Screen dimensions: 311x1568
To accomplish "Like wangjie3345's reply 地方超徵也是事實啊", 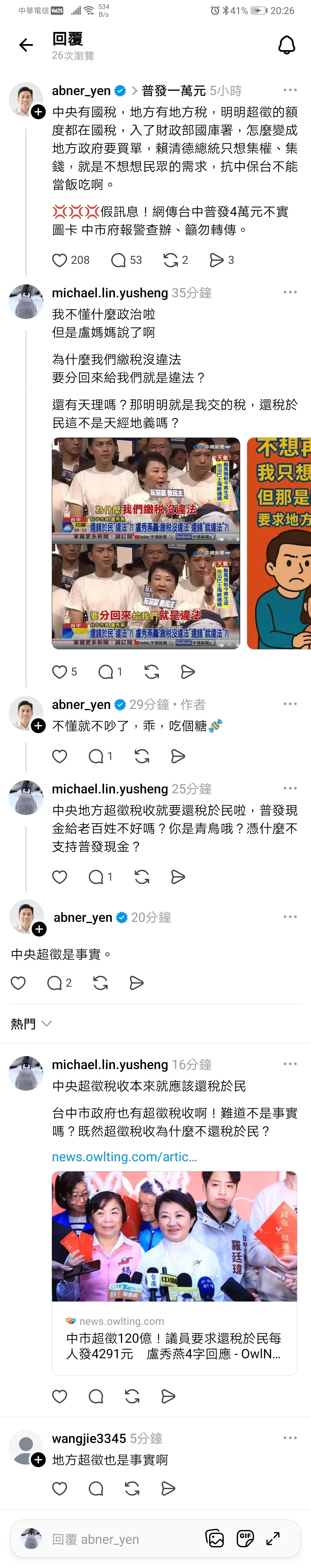I will pyautogui.click(x=60, y=1489).
